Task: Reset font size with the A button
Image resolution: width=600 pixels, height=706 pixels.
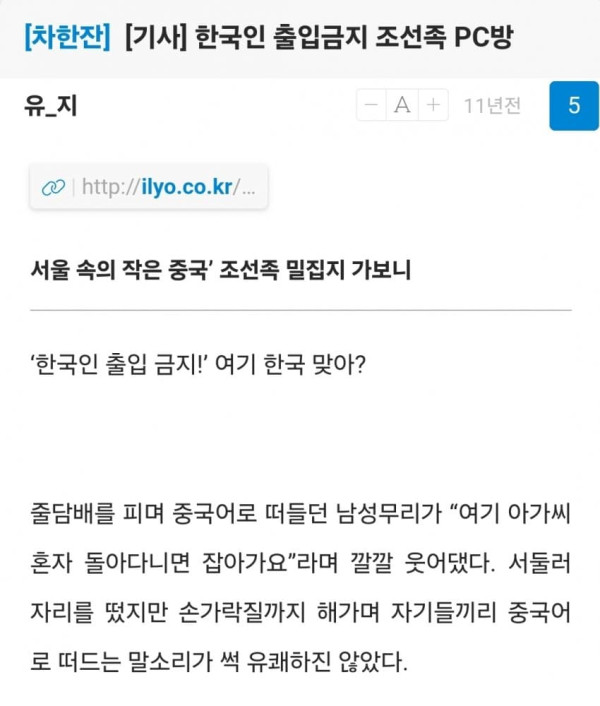Action: 402,106
